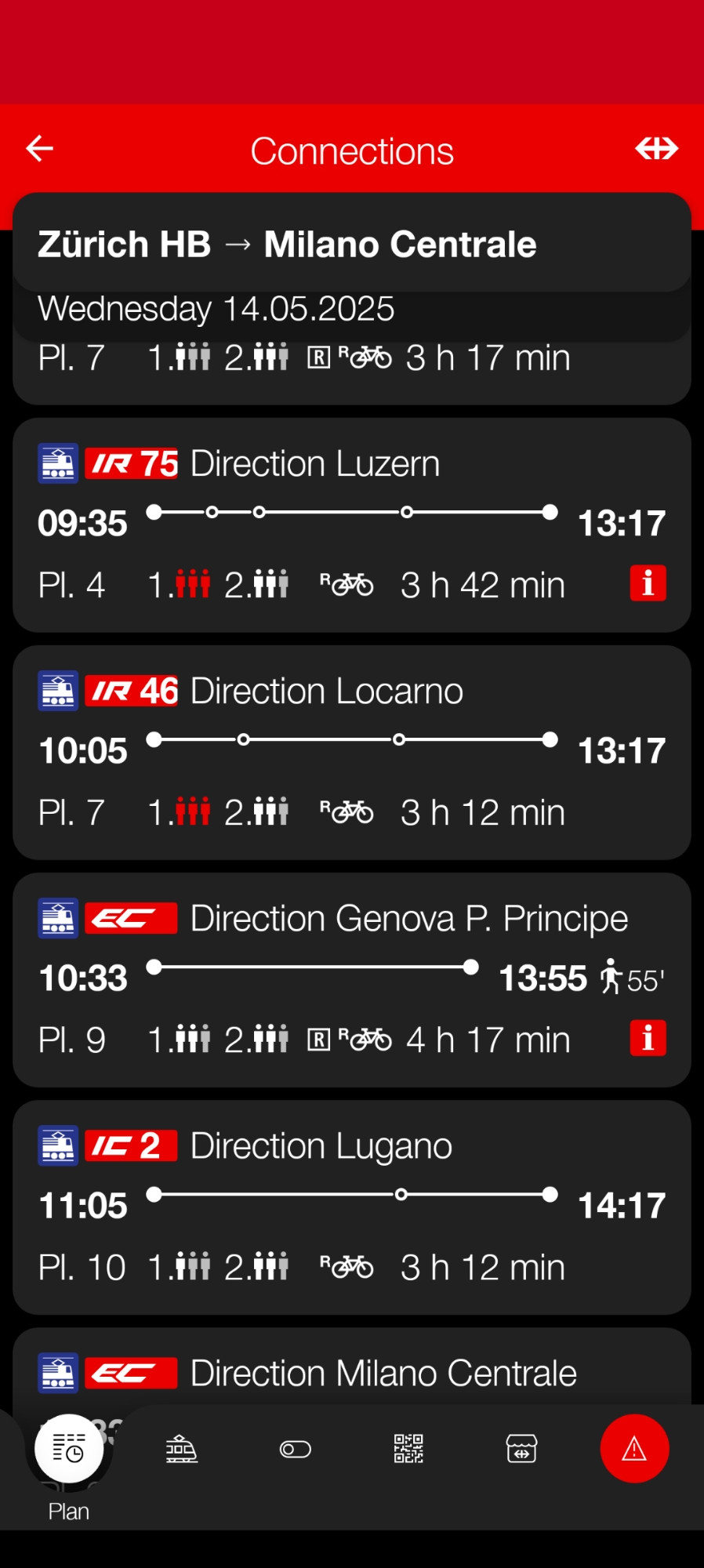This screenshot has width=704, height=1568.
Task: Open the QR code tickets tab
Action: 408,1449
